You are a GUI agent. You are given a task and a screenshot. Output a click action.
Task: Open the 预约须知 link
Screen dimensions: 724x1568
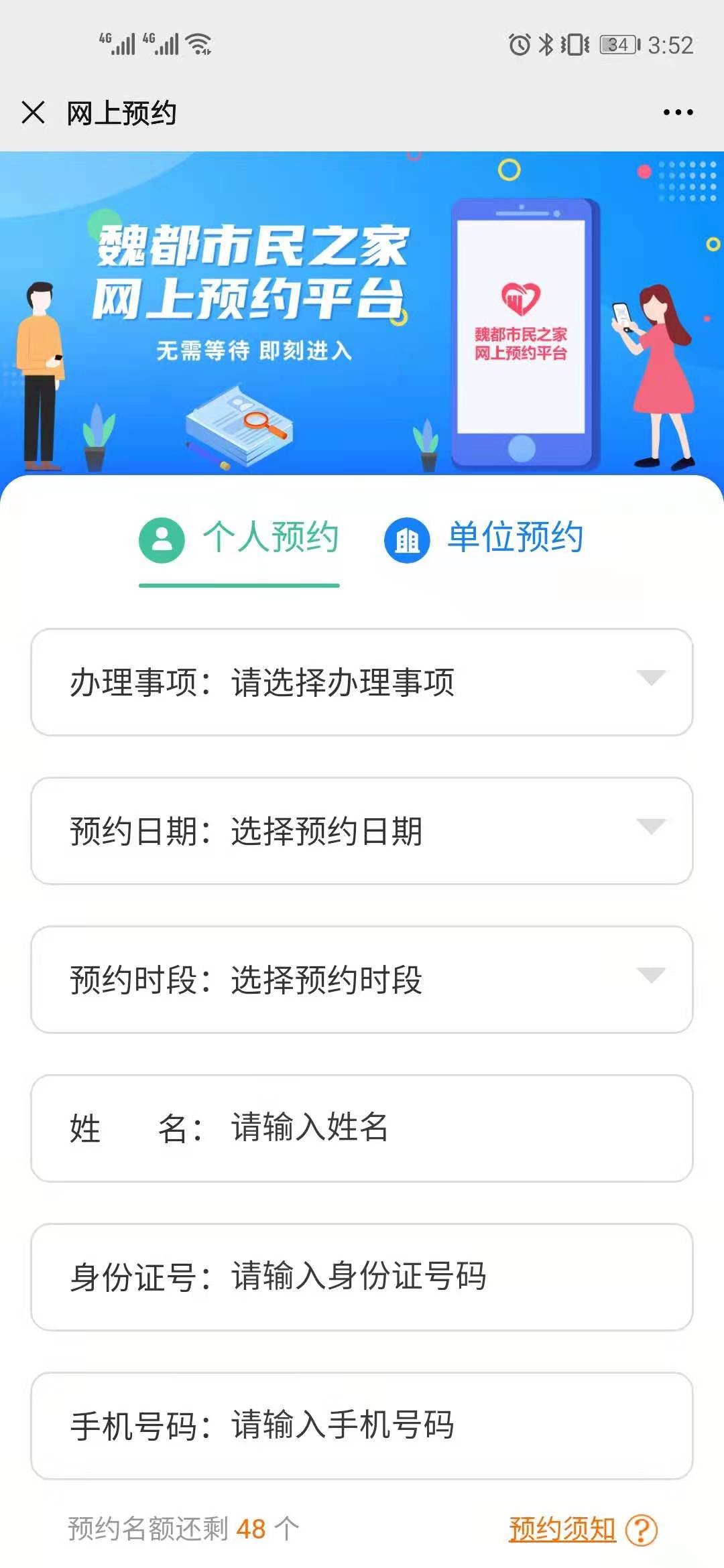(x=563, y=1529)
